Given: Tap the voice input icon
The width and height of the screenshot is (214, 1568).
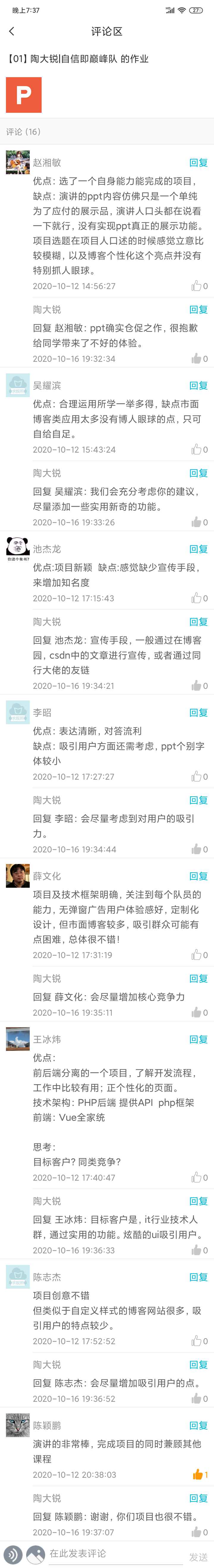Looking at the screenshot, I should coord(13,1555).
